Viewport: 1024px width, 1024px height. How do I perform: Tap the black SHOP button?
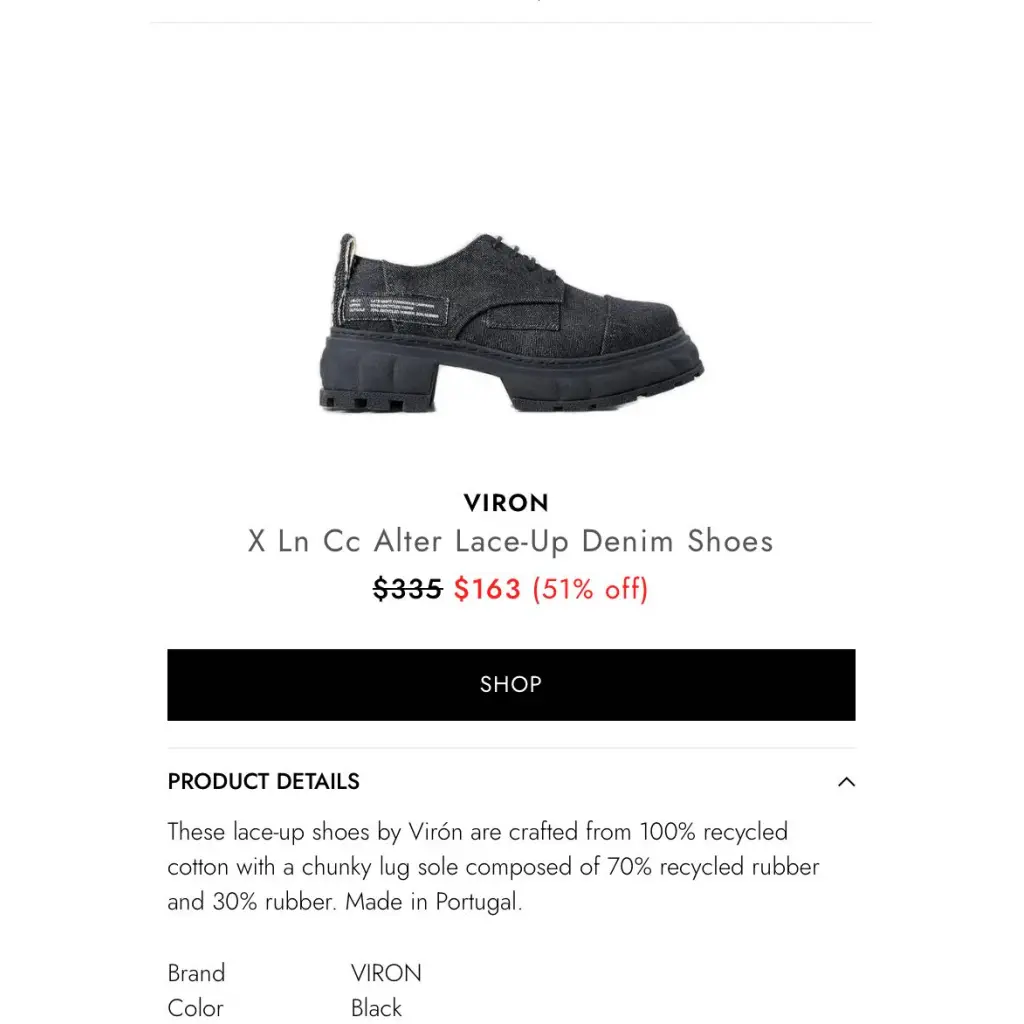click(x=511, y=685)
